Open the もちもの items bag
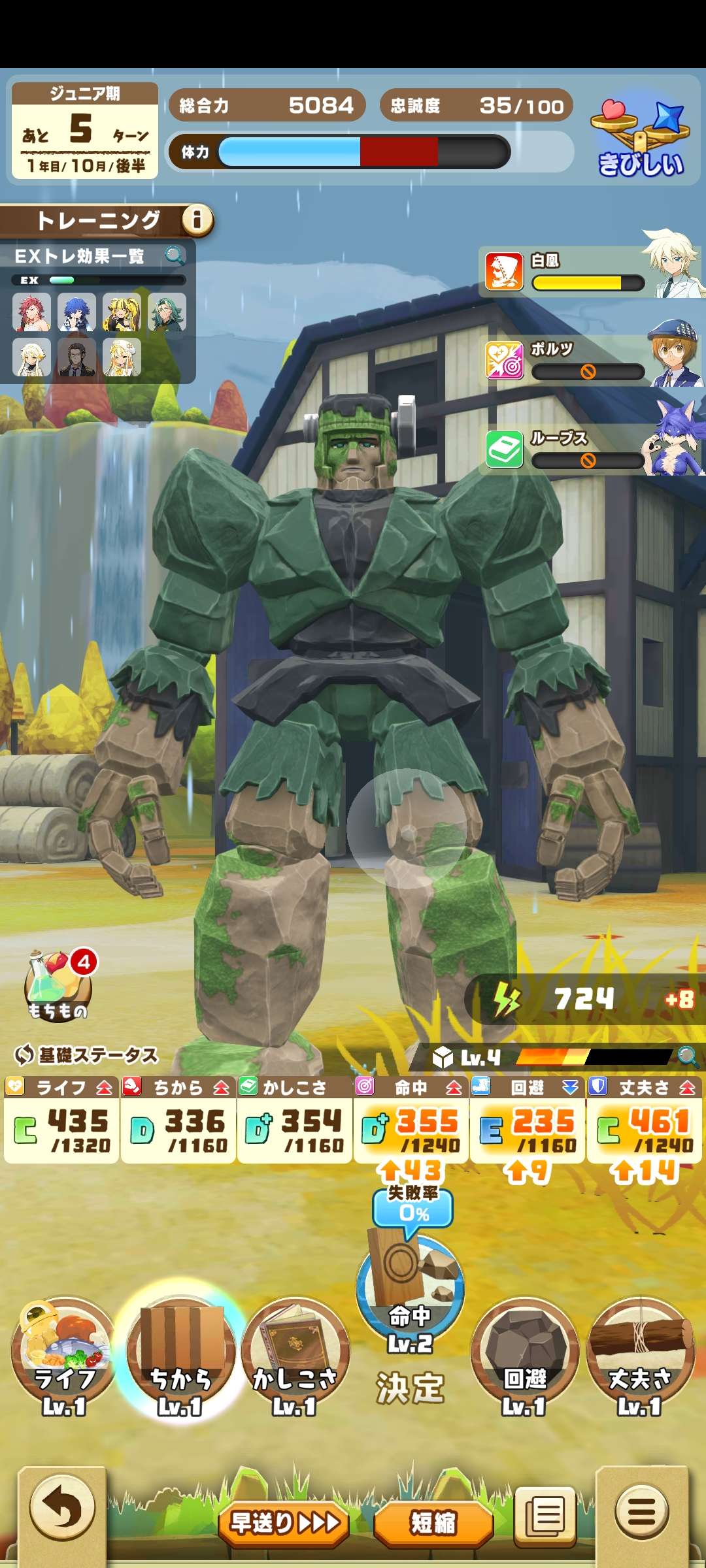The height and width of the screenshot is (1568, 706). tap(58, 987)
